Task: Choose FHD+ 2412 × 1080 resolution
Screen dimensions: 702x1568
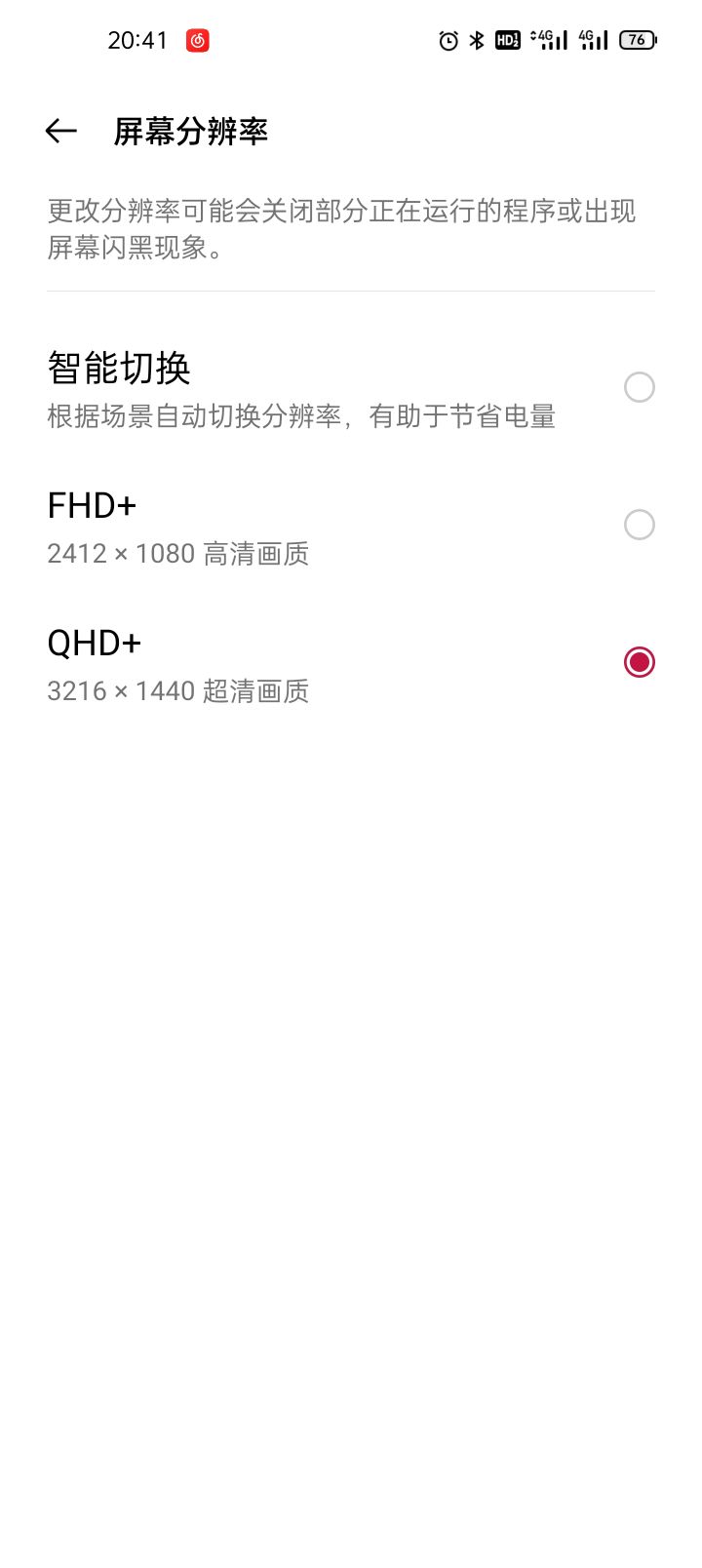Action: point(351,526)
